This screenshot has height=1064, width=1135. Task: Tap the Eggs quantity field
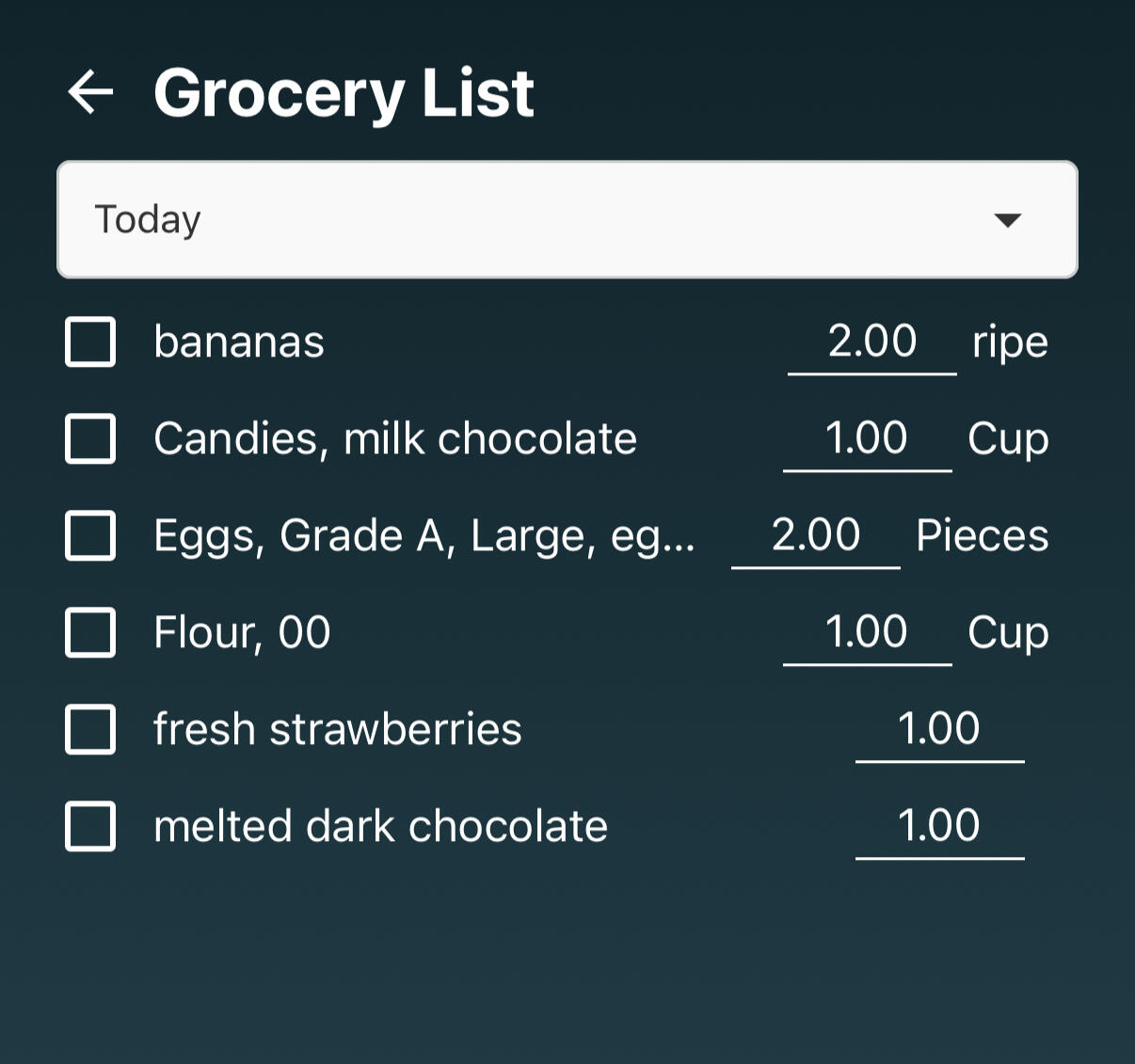pos(815,536)
